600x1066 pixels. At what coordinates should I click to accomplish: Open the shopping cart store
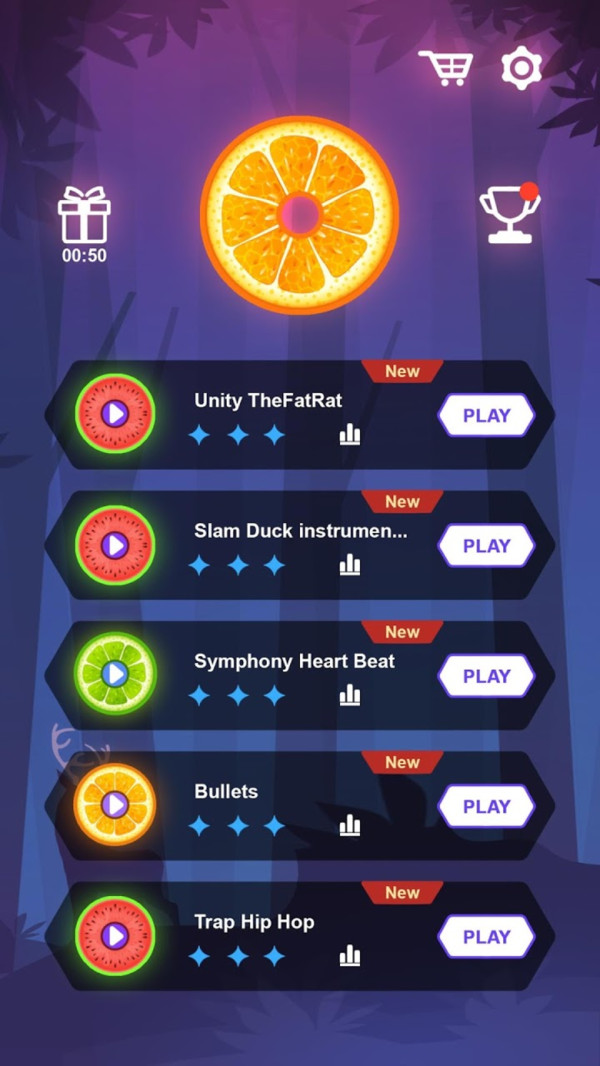pos(444,68)
